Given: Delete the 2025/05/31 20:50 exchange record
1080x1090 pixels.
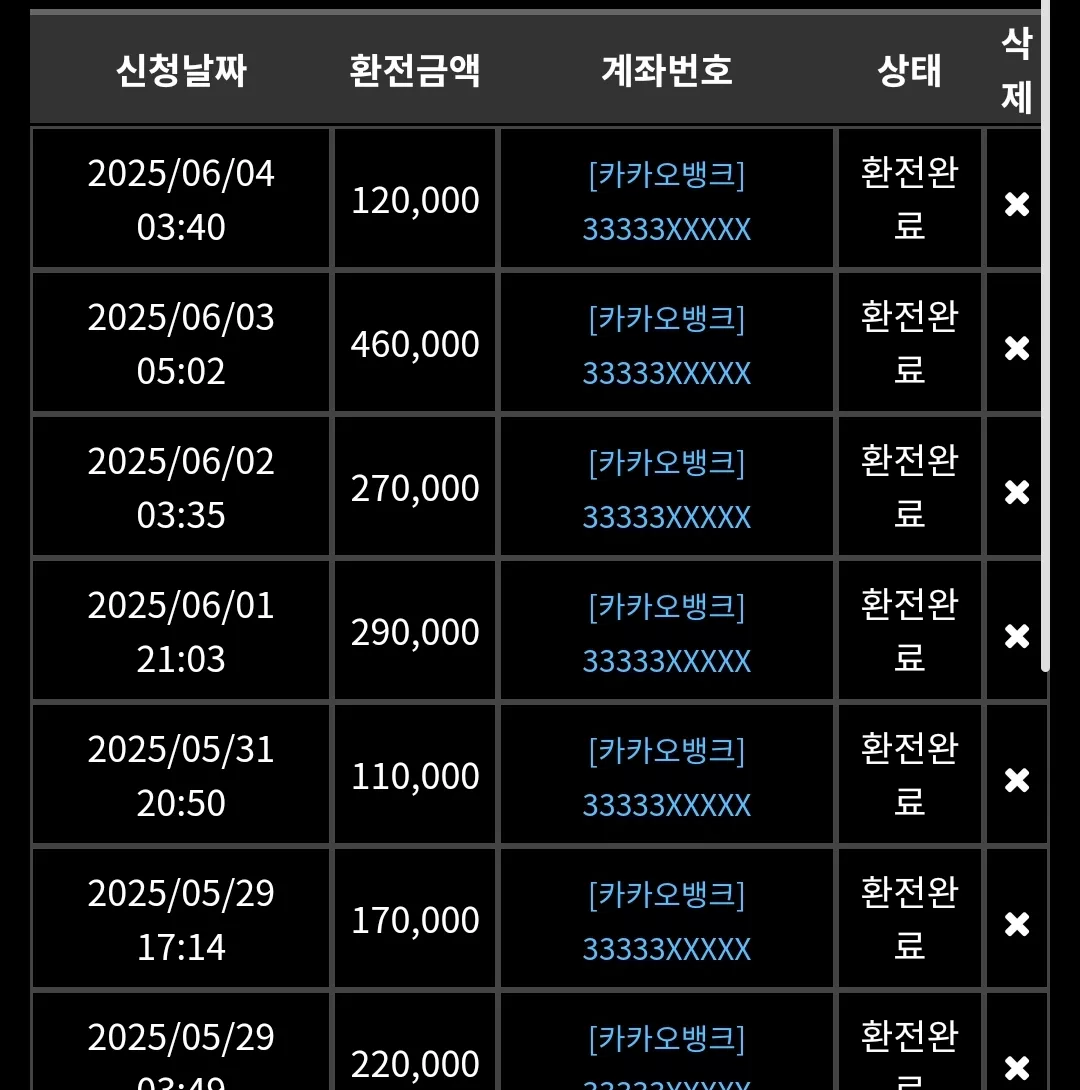Looking at the screenshot, I should click(x=1017, y=780).
